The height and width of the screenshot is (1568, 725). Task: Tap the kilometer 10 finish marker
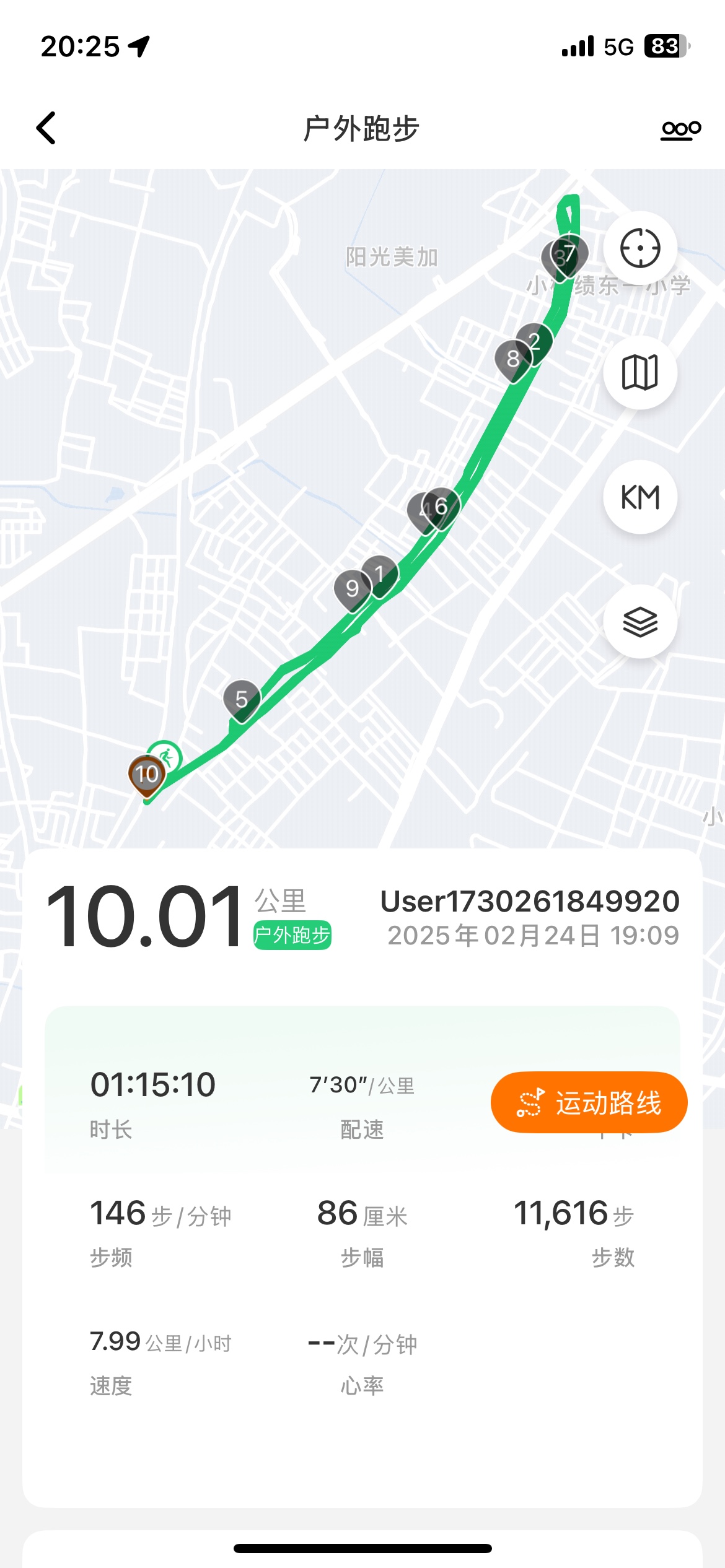click(147, 775)
